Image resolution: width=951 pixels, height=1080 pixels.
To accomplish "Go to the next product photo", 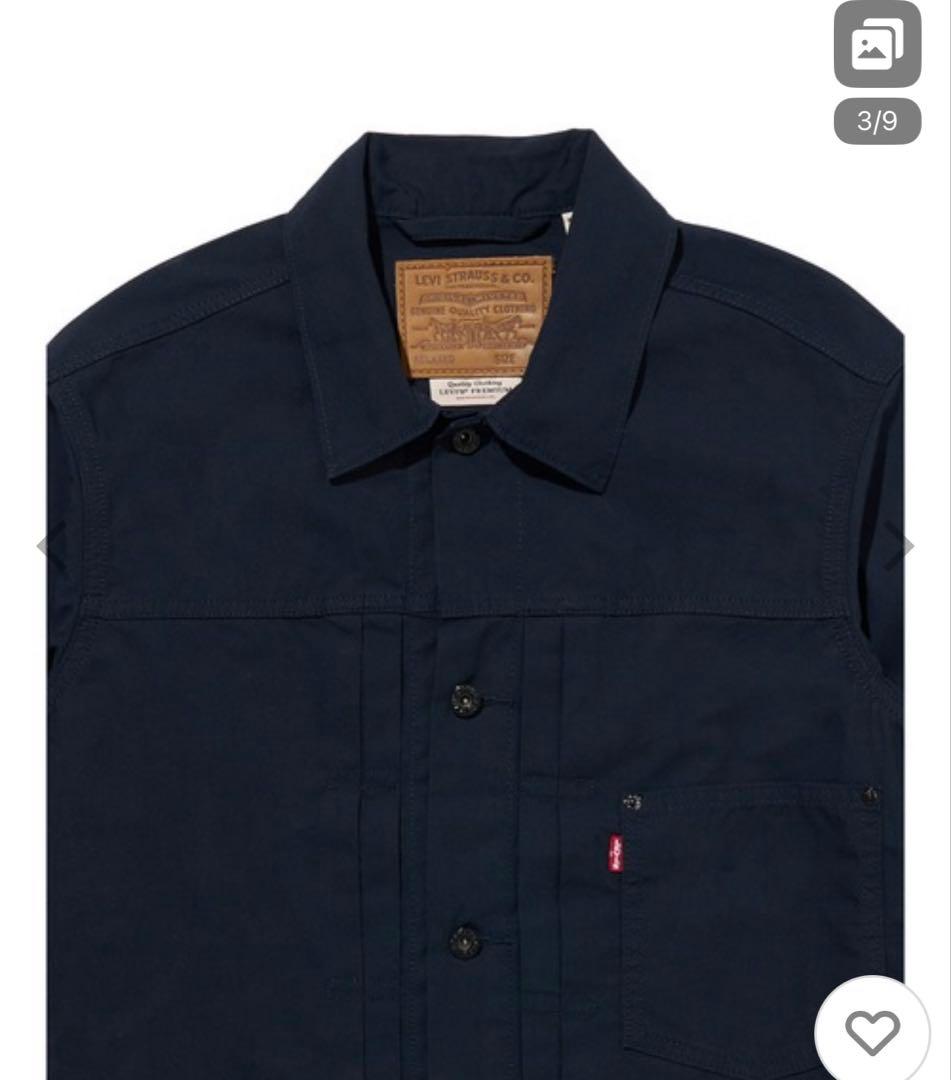I will pyautogui.click(x=906, y=546).
